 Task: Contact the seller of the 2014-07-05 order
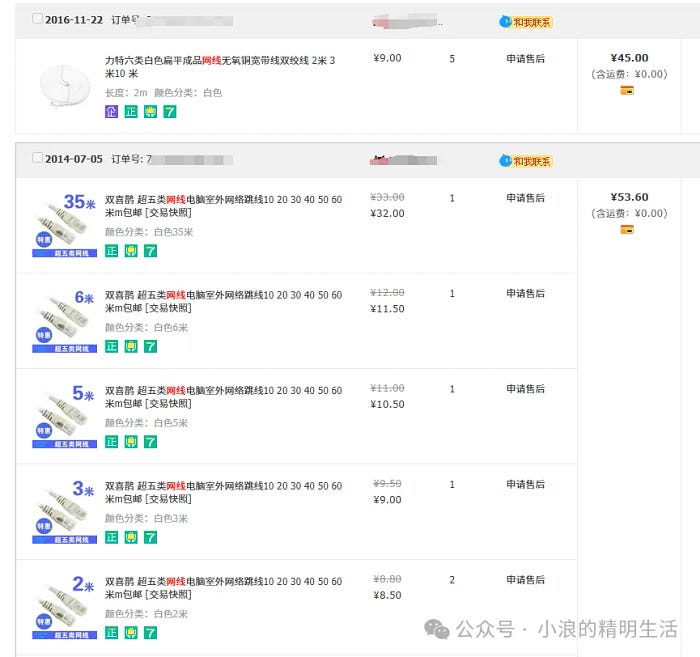[526, 161]
